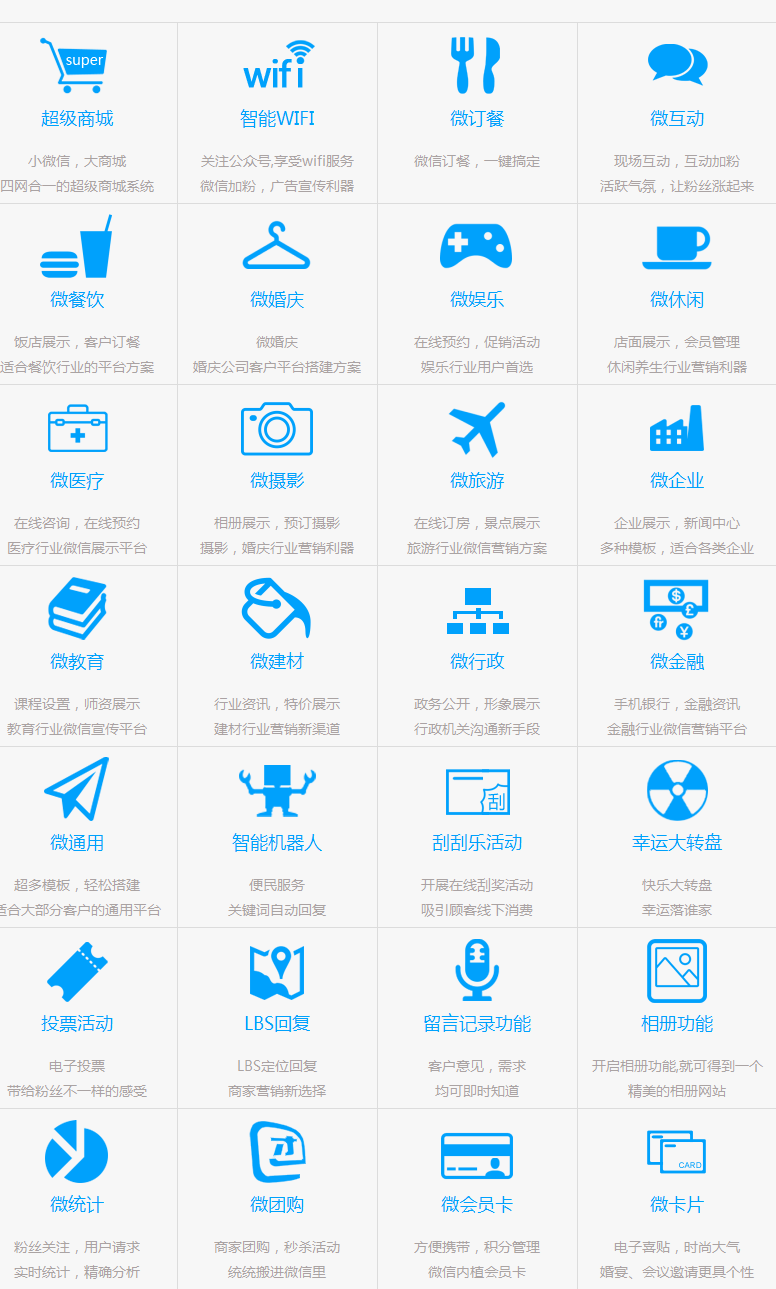Select the 微会员卡 tile
776x1289 pixels.
[477, 1204]
